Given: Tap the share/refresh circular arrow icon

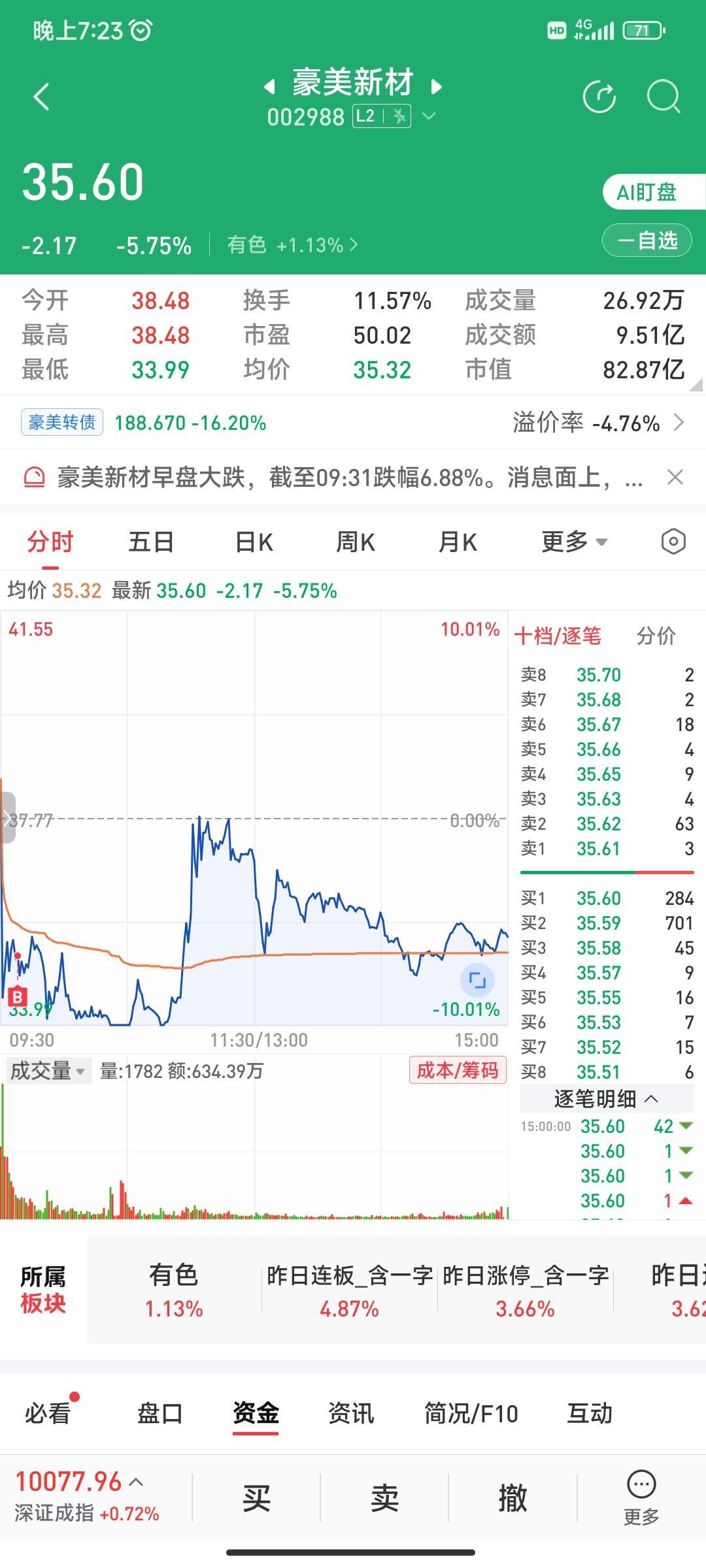Looking at the screenshot, I should (x=599, y=97).
